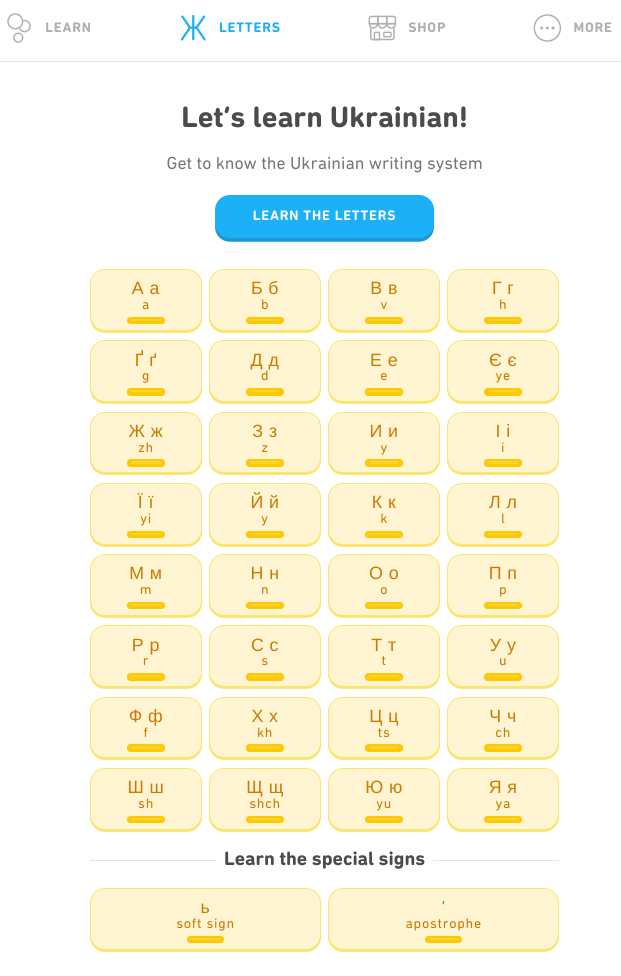Select the Letters tab

(231, 28)
